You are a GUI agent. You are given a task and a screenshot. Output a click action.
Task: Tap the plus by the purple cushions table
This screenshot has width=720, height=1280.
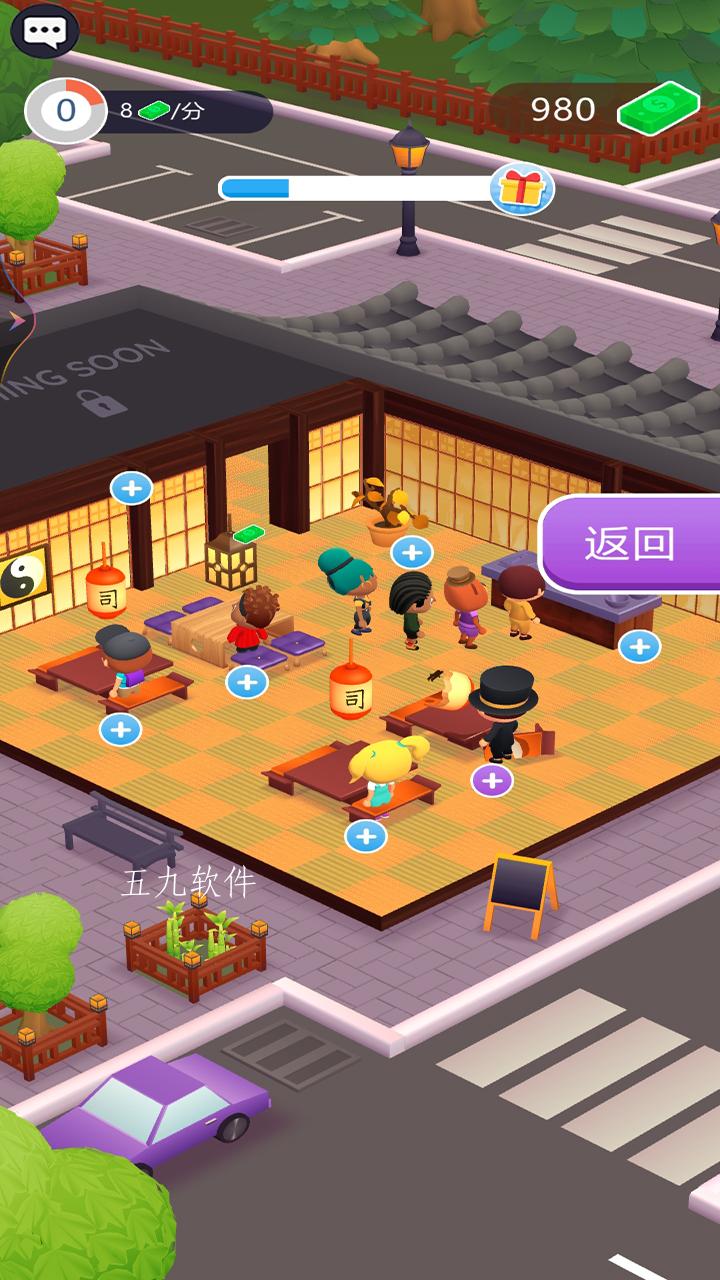(x=247, y=682)
